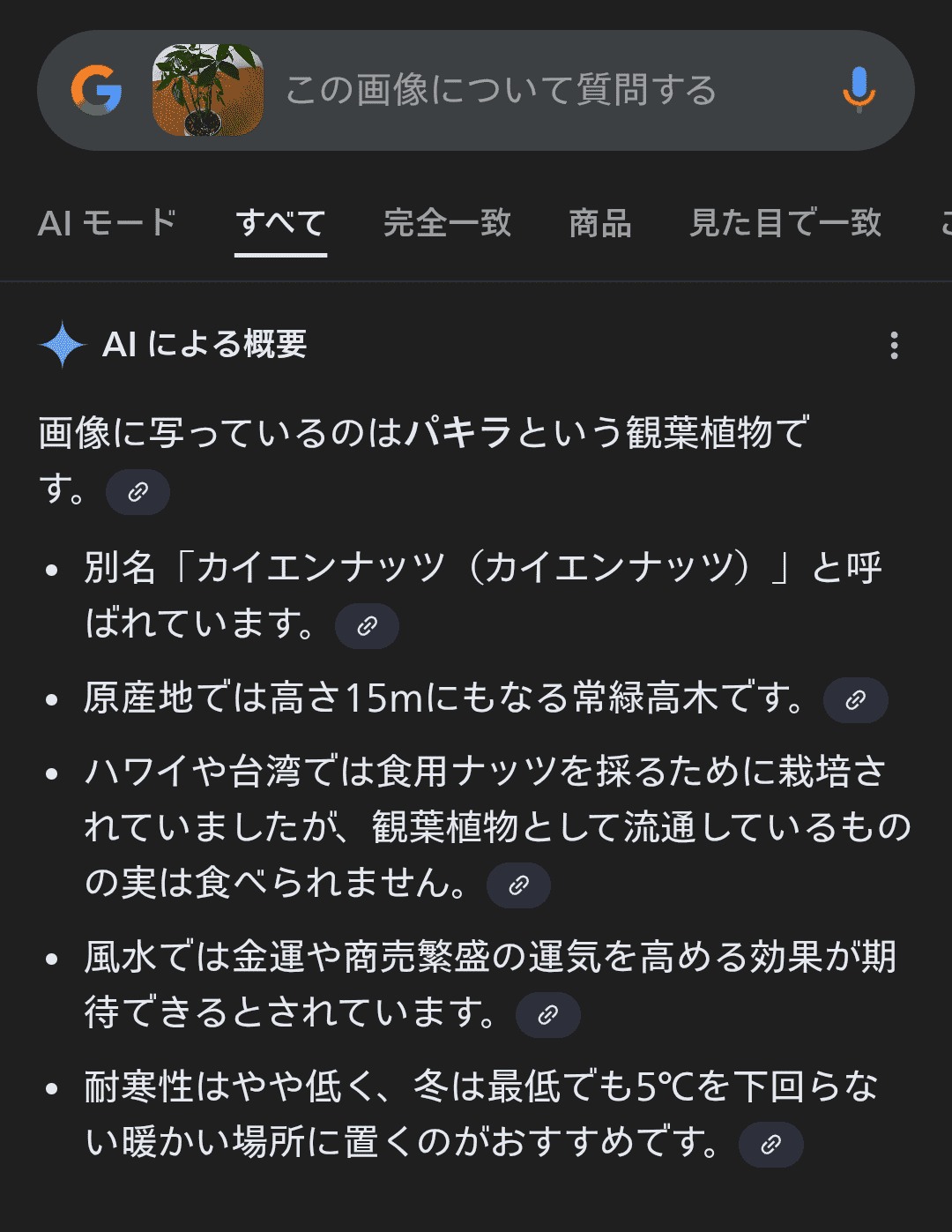Viewport: 952px width, 1232px height.
Task: Open source link for the 食用ナッツ bullet
Action: click(518, 885)
